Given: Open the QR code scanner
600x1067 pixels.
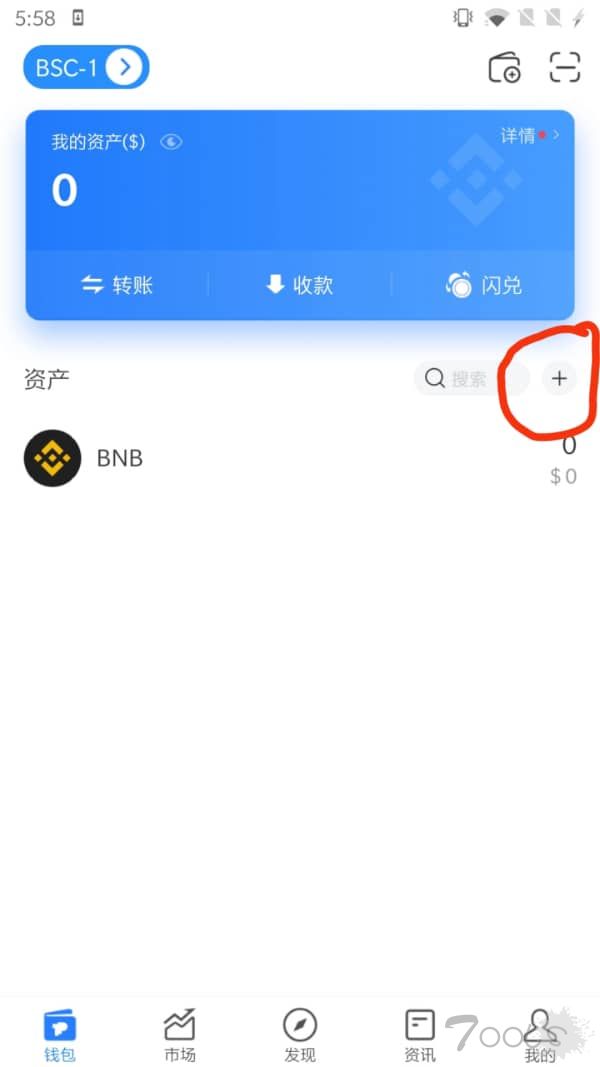Looking at the screenshot, I should click(565, 67).
